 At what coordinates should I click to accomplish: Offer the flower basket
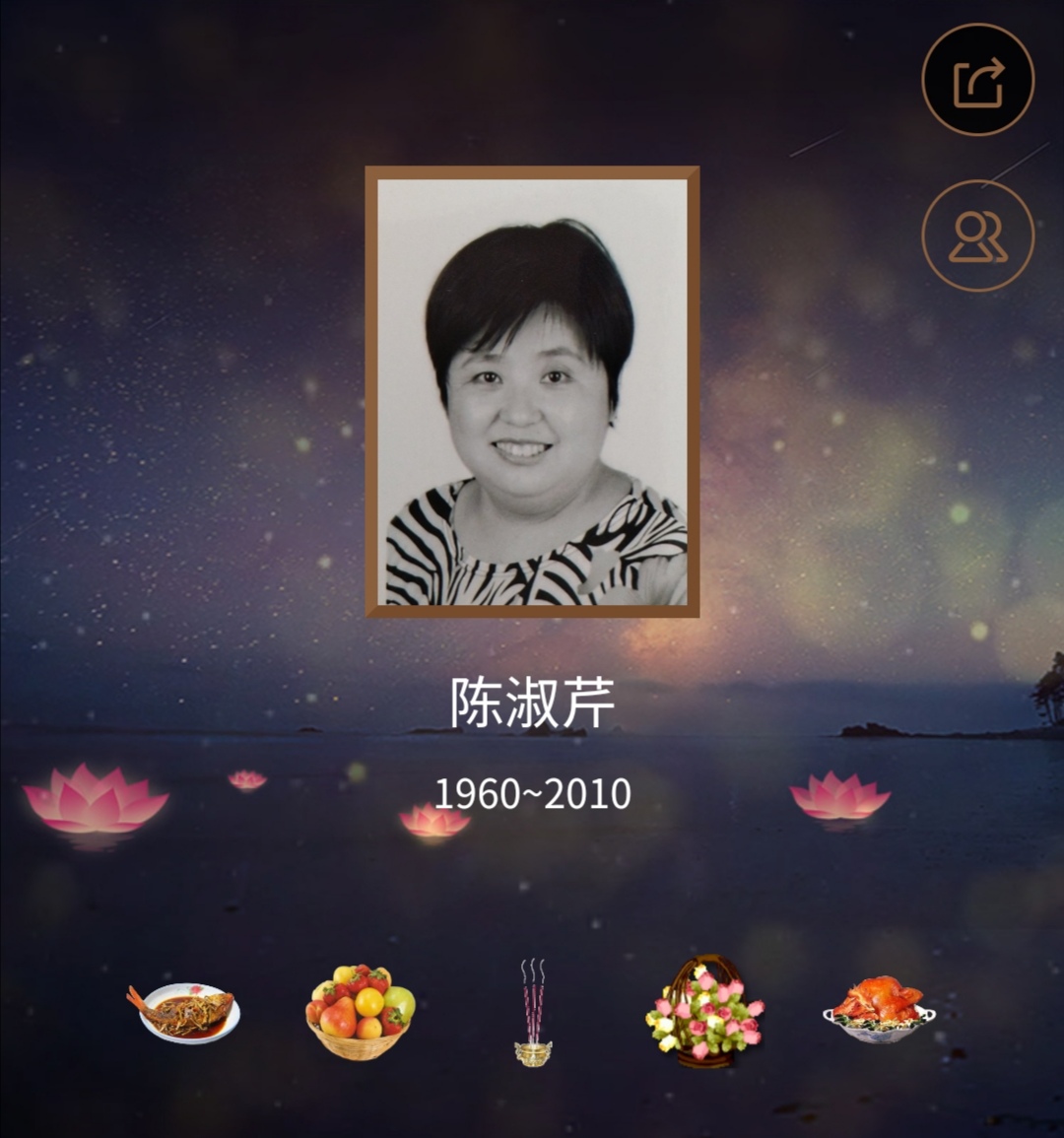(704, 1012)
